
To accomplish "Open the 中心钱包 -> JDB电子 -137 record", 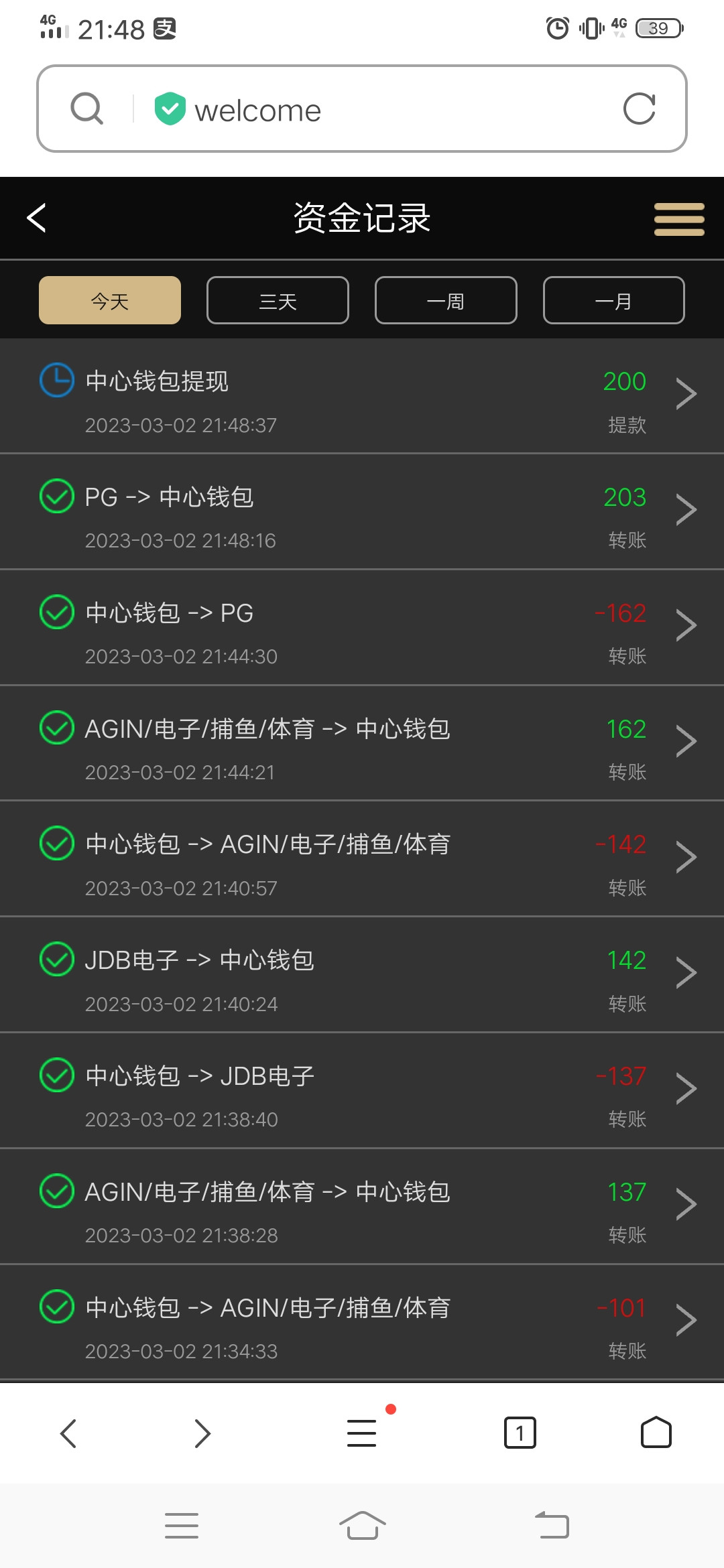I will (362, 1092).
